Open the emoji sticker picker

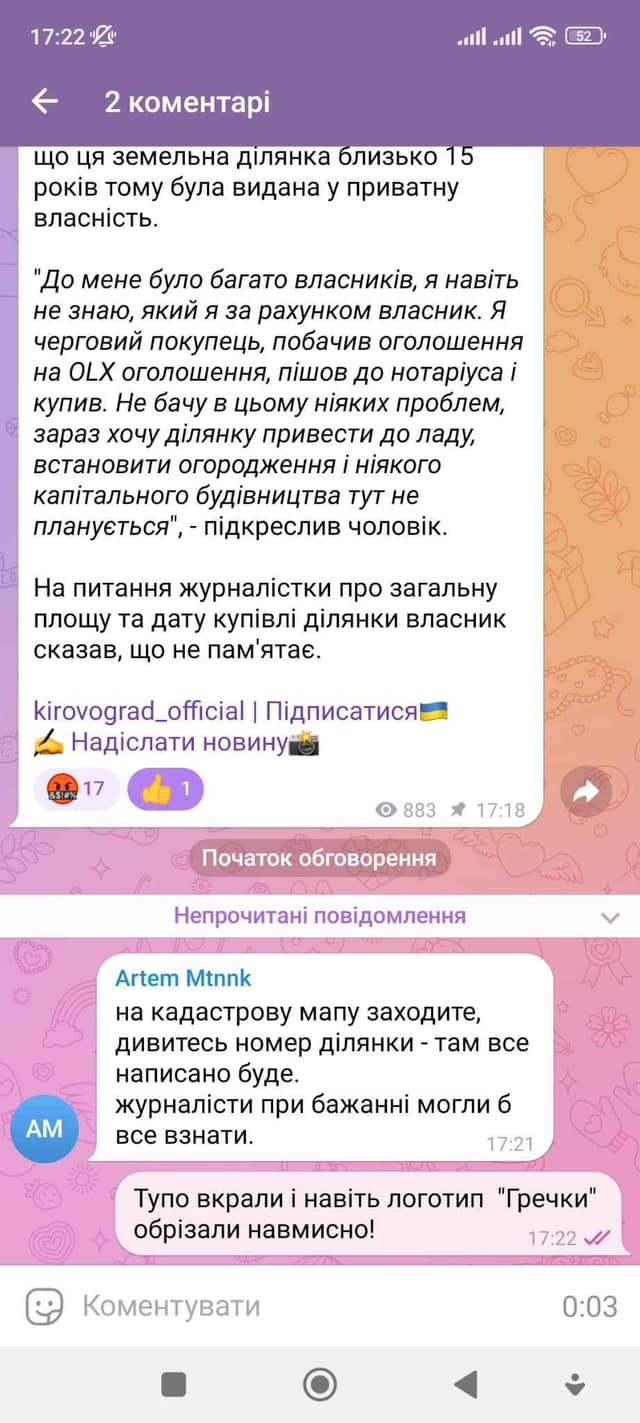click(x=44, y=1306)
